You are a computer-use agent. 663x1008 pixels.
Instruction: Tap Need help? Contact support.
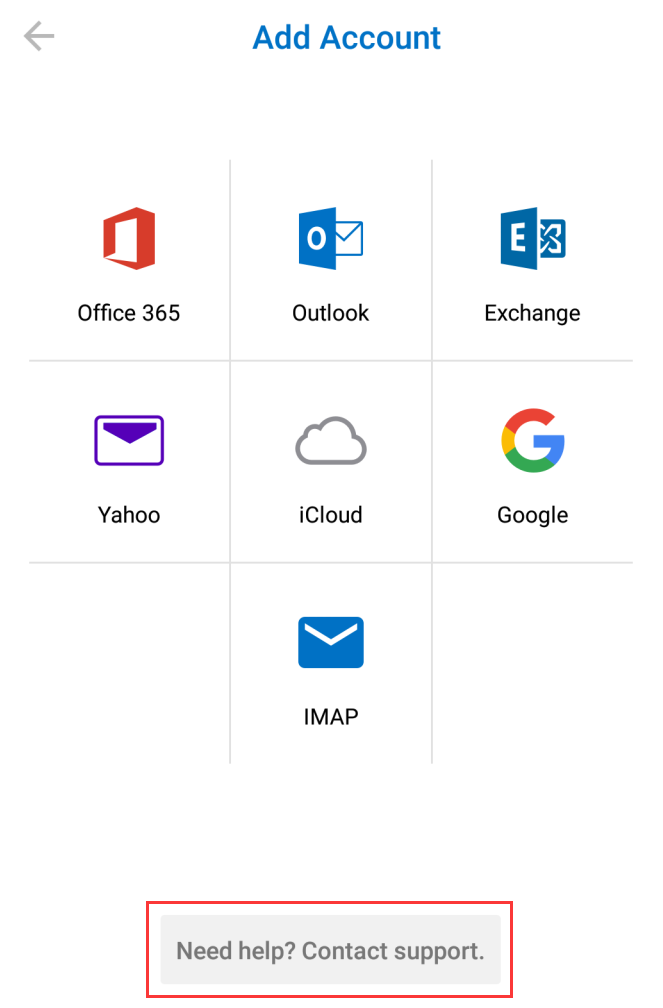click(x=331, y=950)
